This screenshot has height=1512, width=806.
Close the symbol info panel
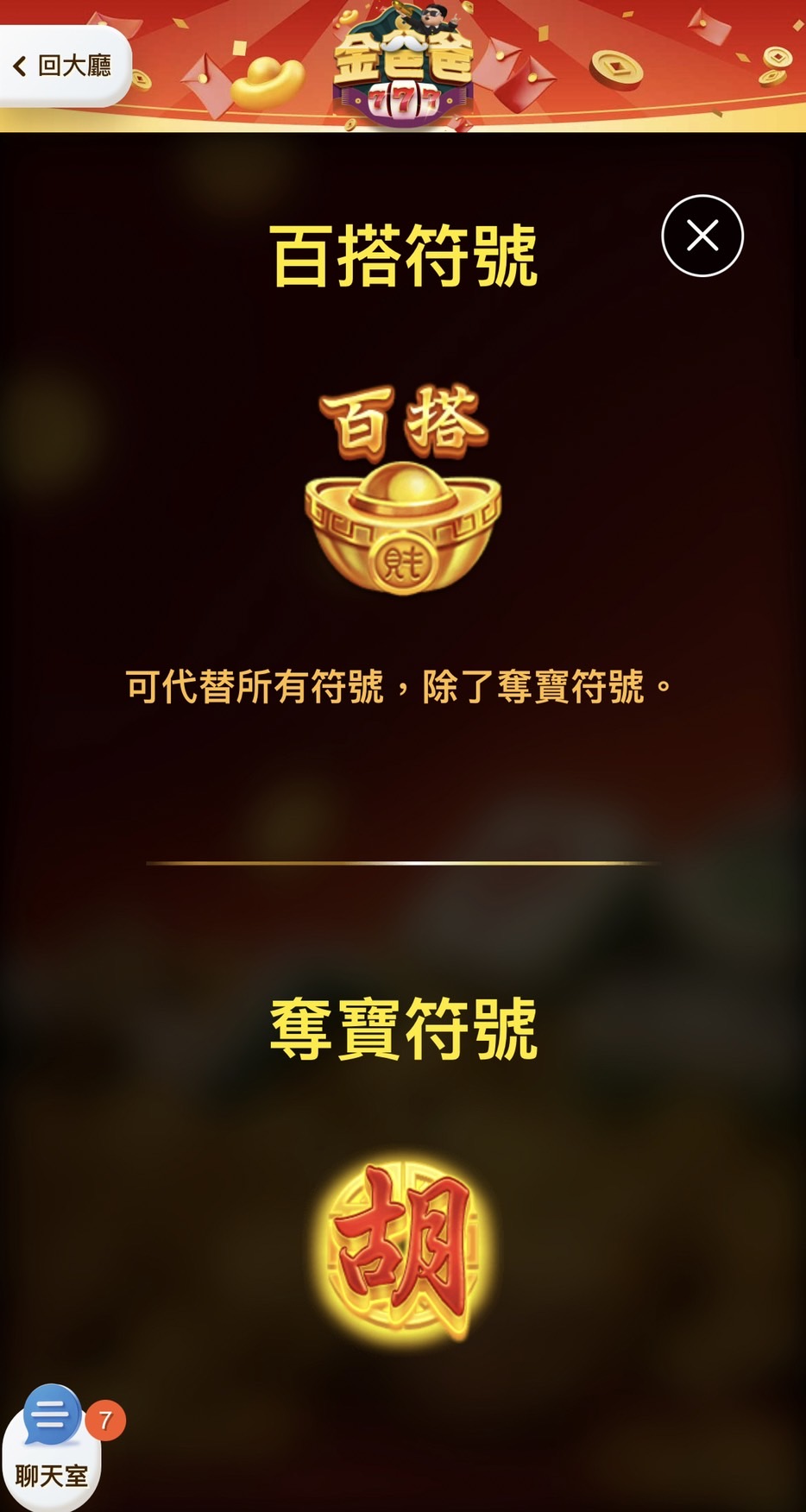[x=702, y=236]
